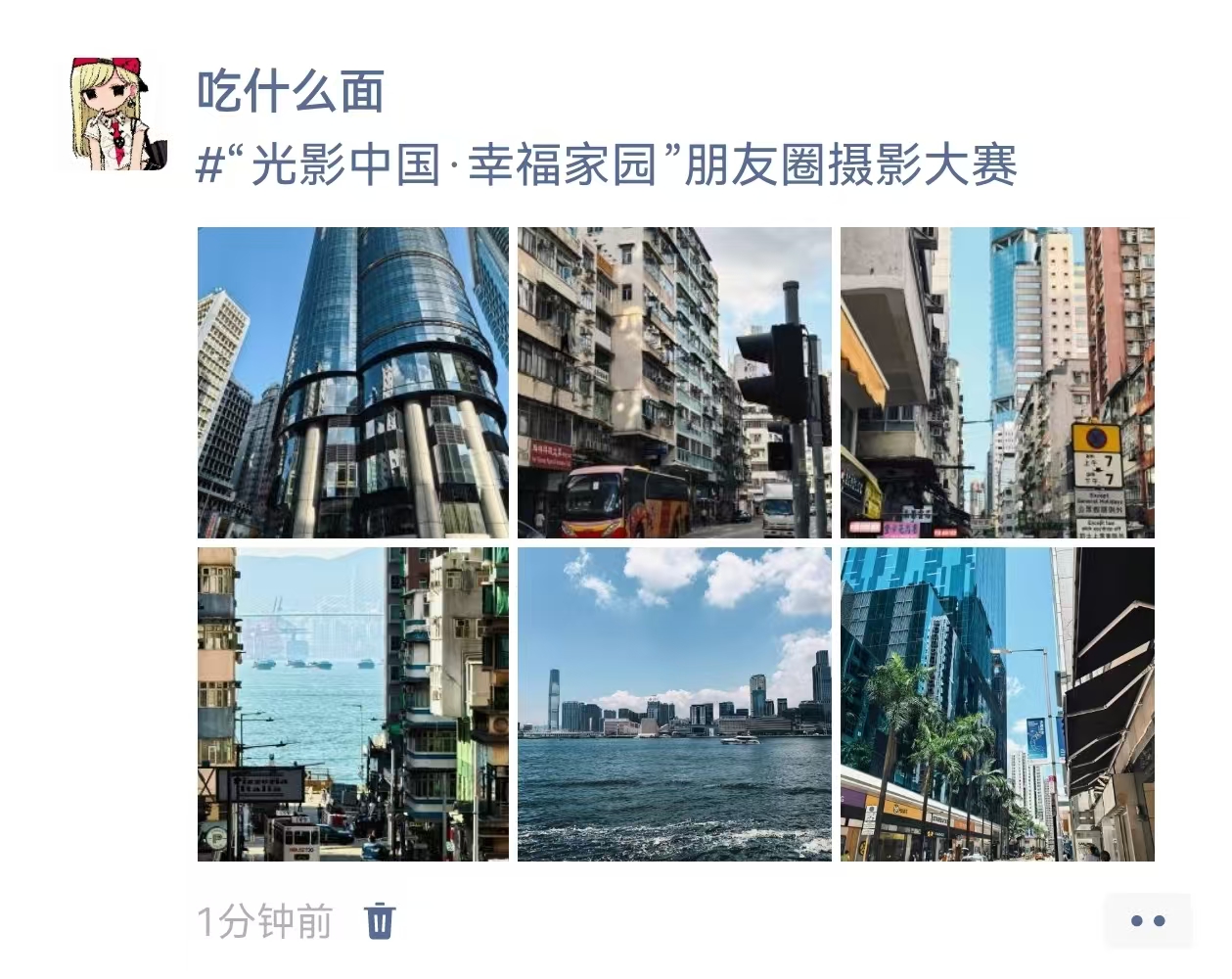The height and width of the screenshot is (979, 1232).
Task: Open the harbor skyline photo
Action: 674,704
